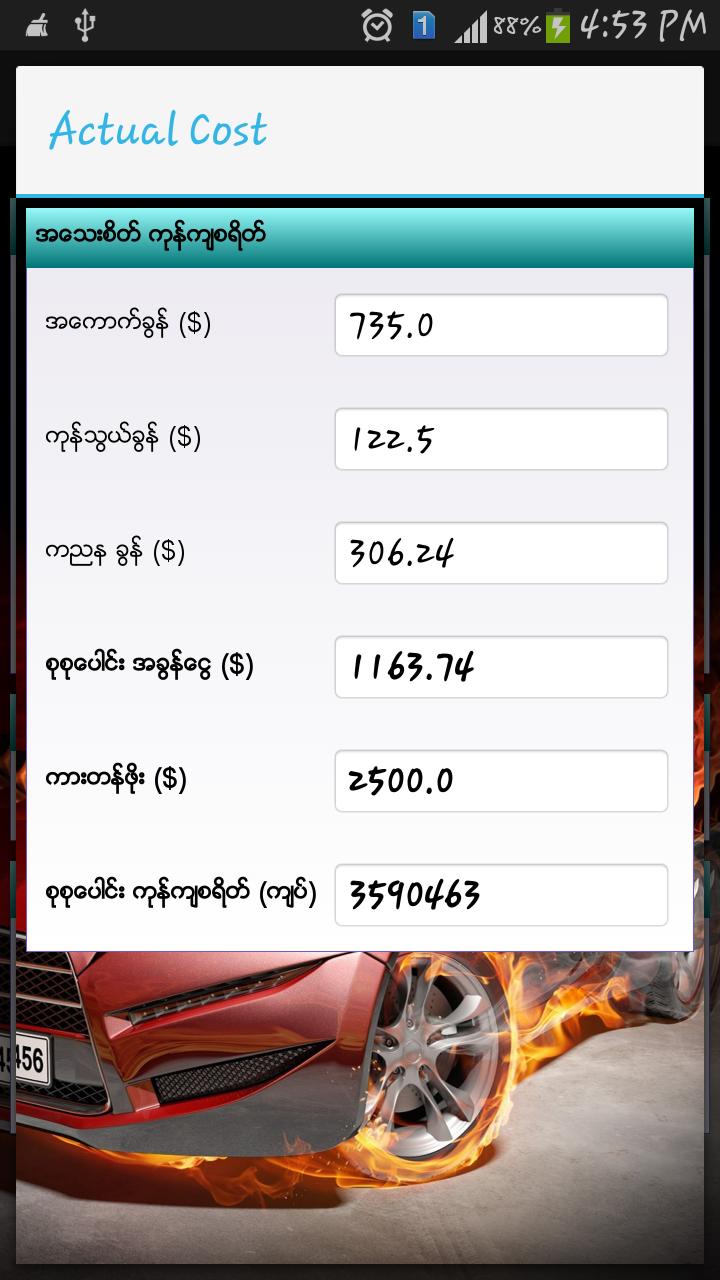Select the car value field showing 2500.0
The image size is (720, 1280).
tap(500, 781)
